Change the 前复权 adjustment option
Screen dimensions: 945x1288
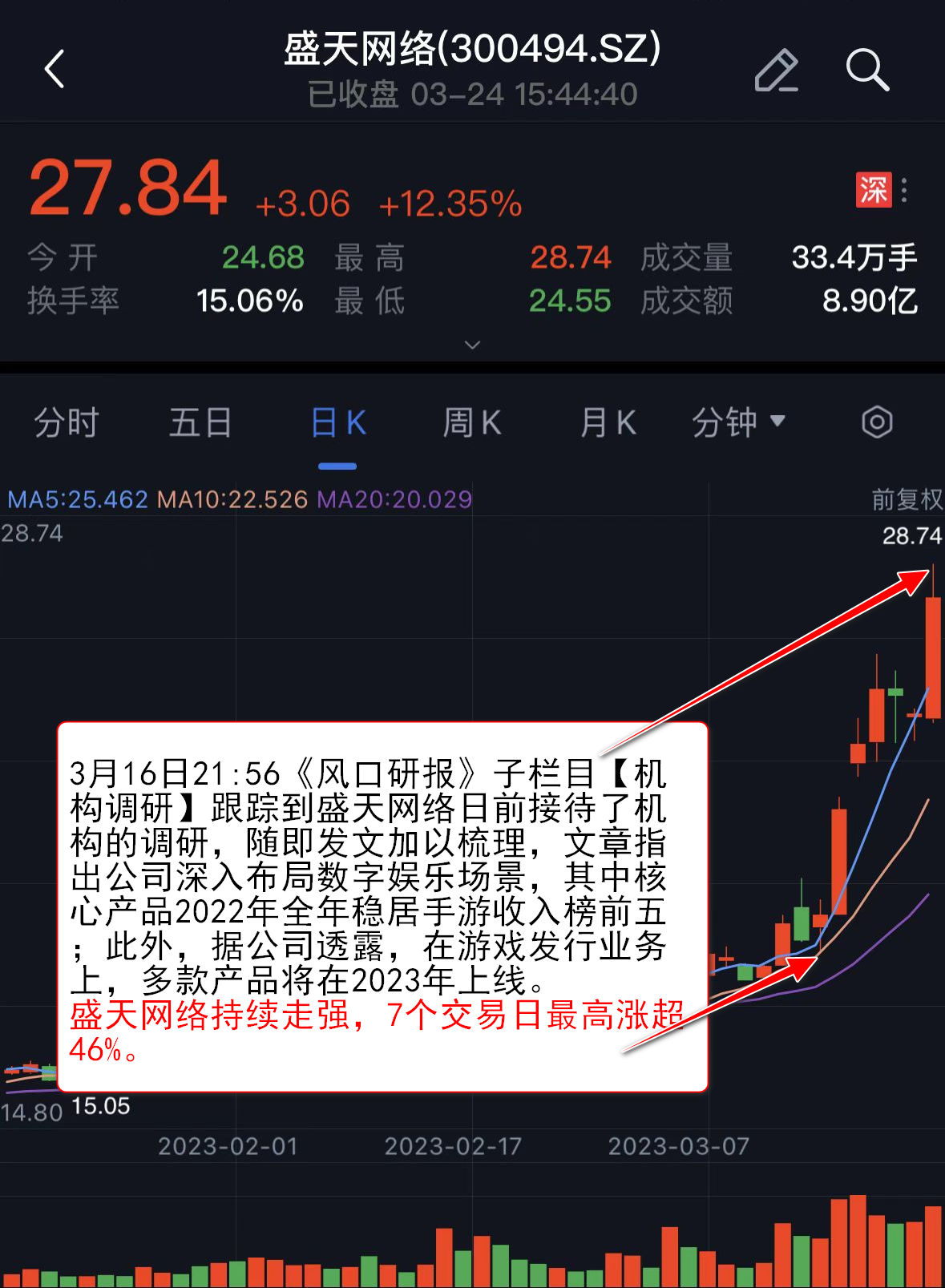pos(907,499)
